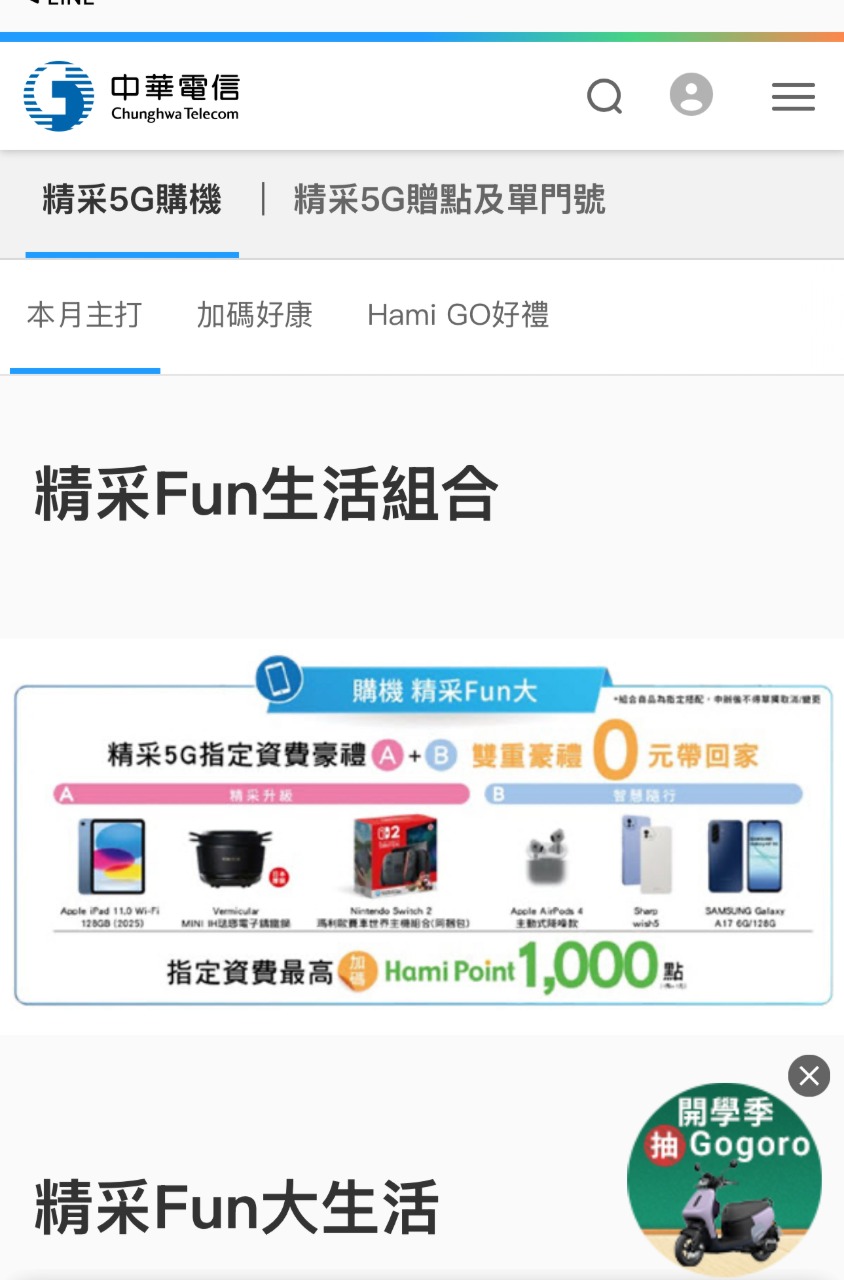Open the user account icon
The width and height of the screenshot is (844, 1280).
point(691,96)
